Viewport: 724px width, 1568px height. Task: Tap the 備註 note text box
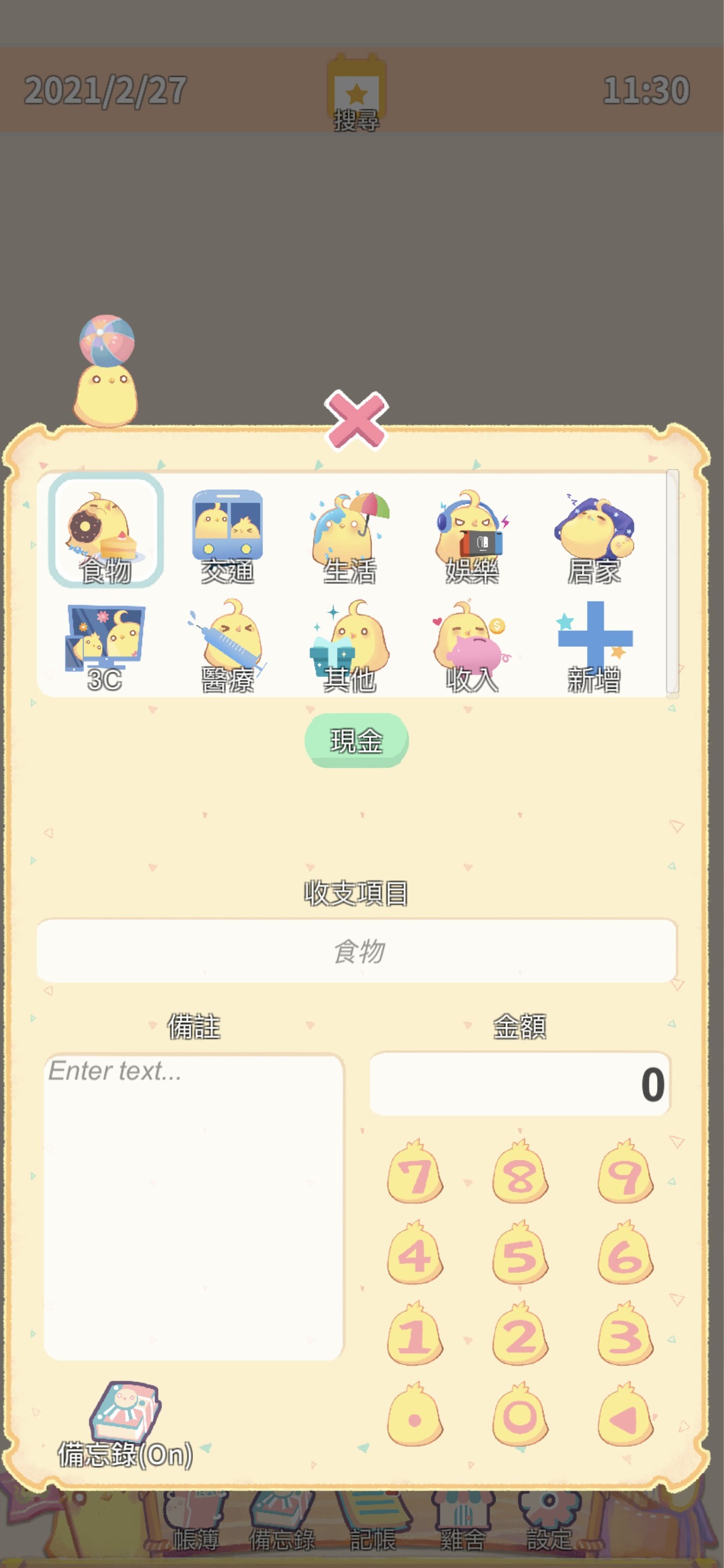coord(194,1206)
